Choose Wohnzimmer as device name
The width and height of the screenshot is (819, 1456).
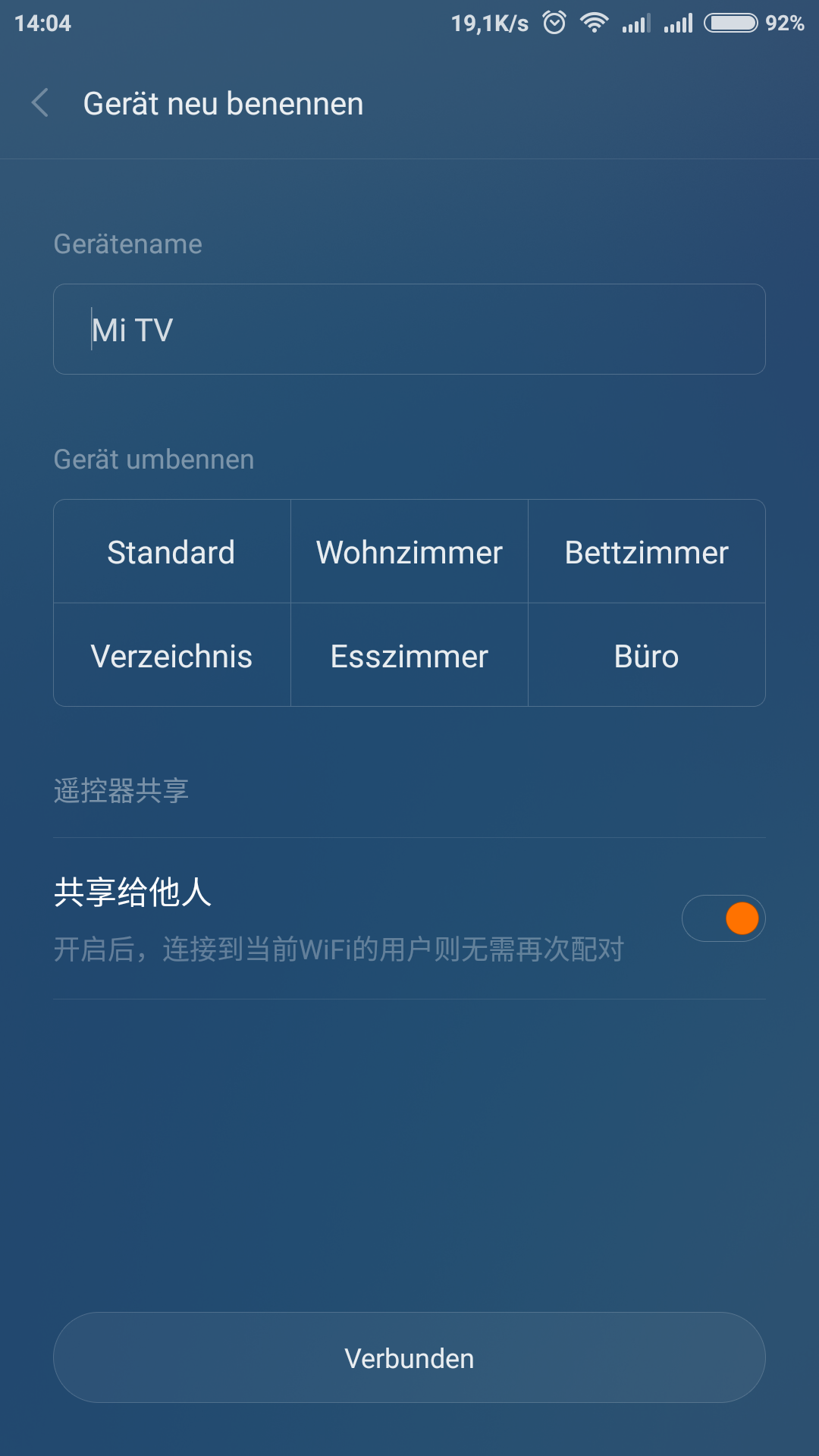click(x=409, y=551)
